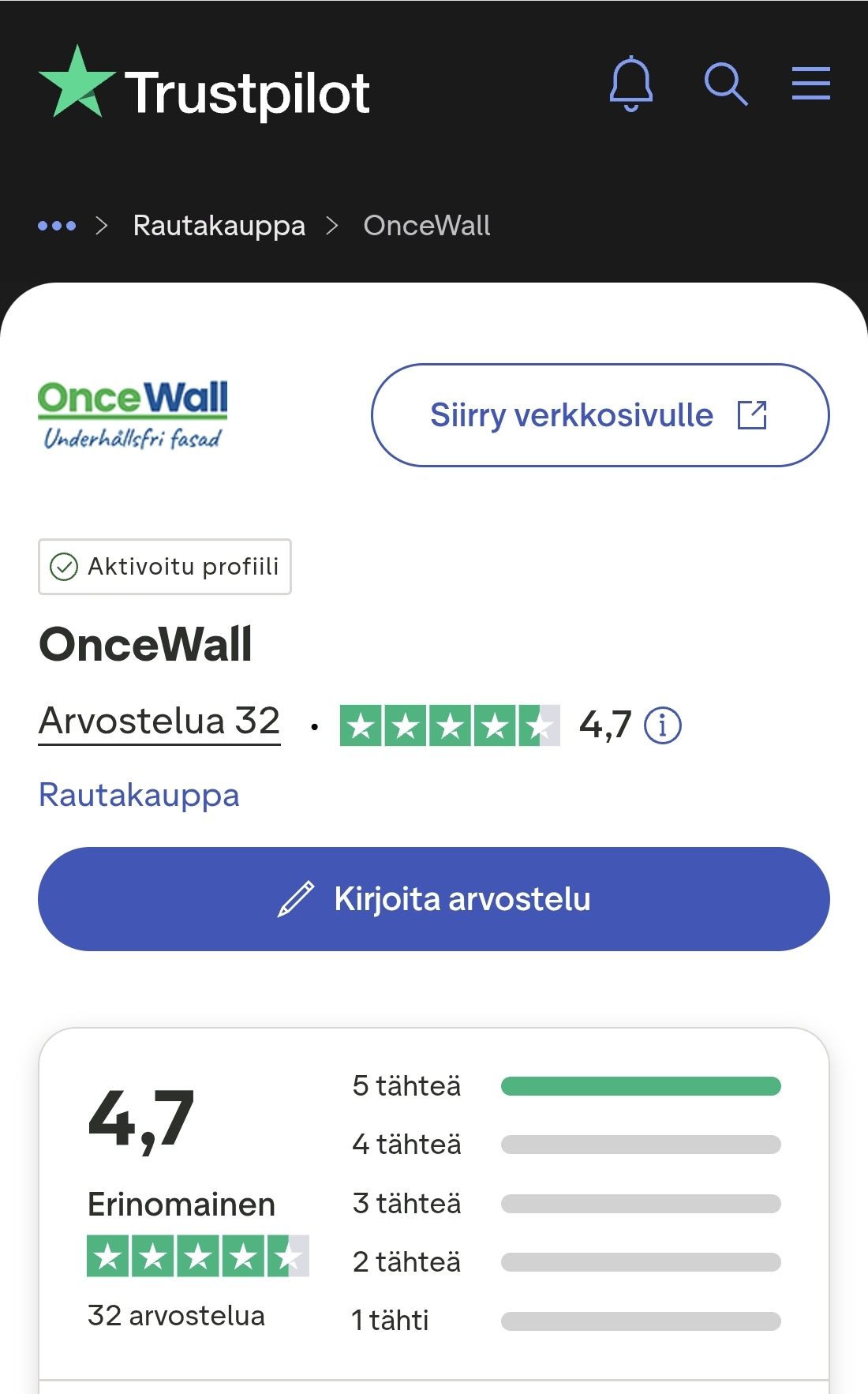Open the search icon
868x1394 pixels.
click(725, 84)
